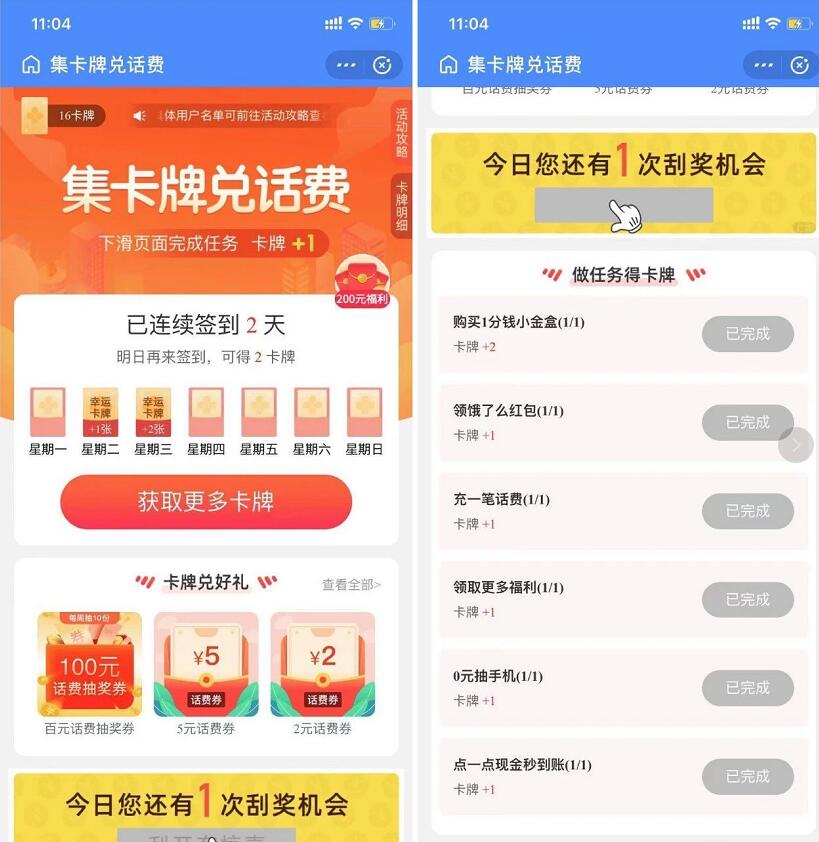Tap the floating right-arrow chevron
This screenshot has width=819, height=842.
(796, 445)
